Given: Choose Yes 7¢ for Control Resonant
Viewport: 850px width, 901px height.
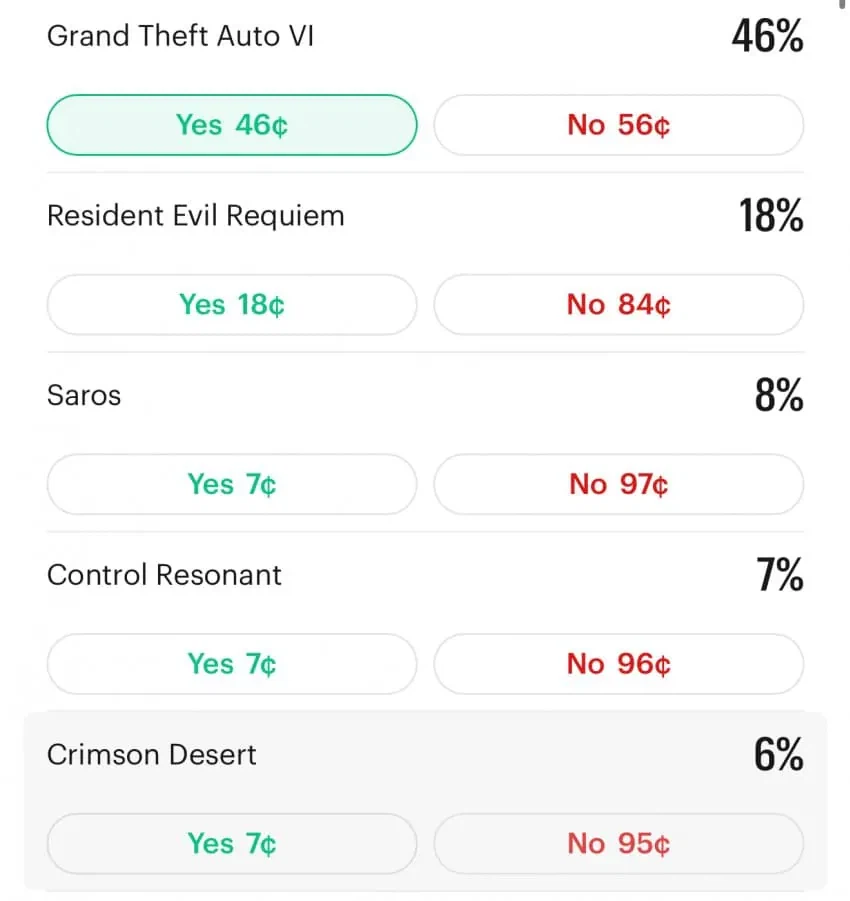Looking at the screenshot, I should [231, 664].
